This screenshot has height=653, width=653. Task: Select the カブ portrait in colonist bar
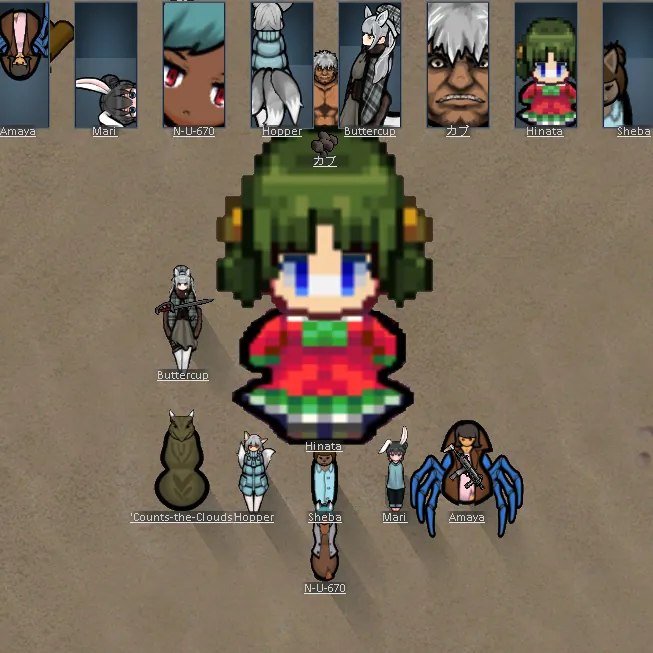tap(458, 62)
